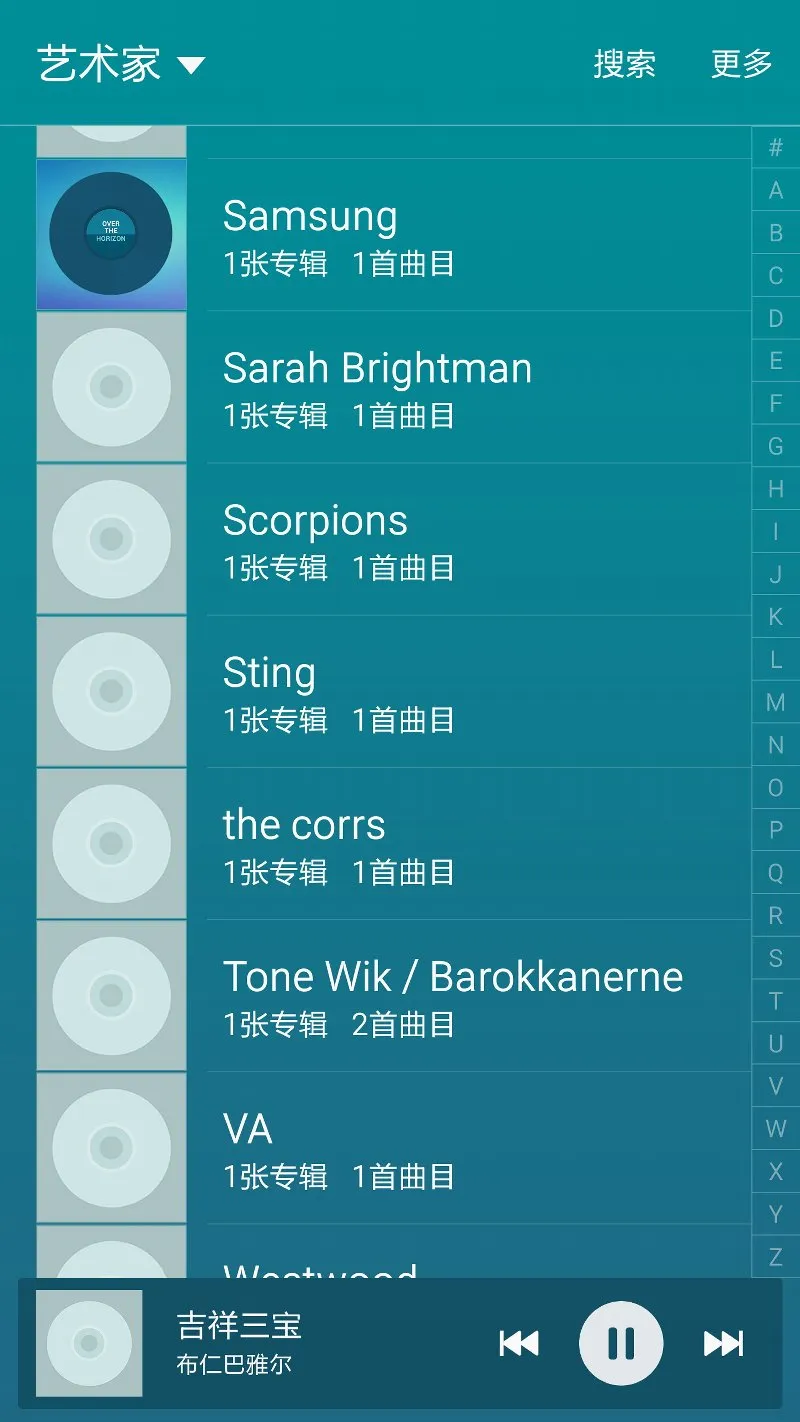Select the Scorpions artist row
Viewport: 800px width, 1422px height.
pos(400,540)
